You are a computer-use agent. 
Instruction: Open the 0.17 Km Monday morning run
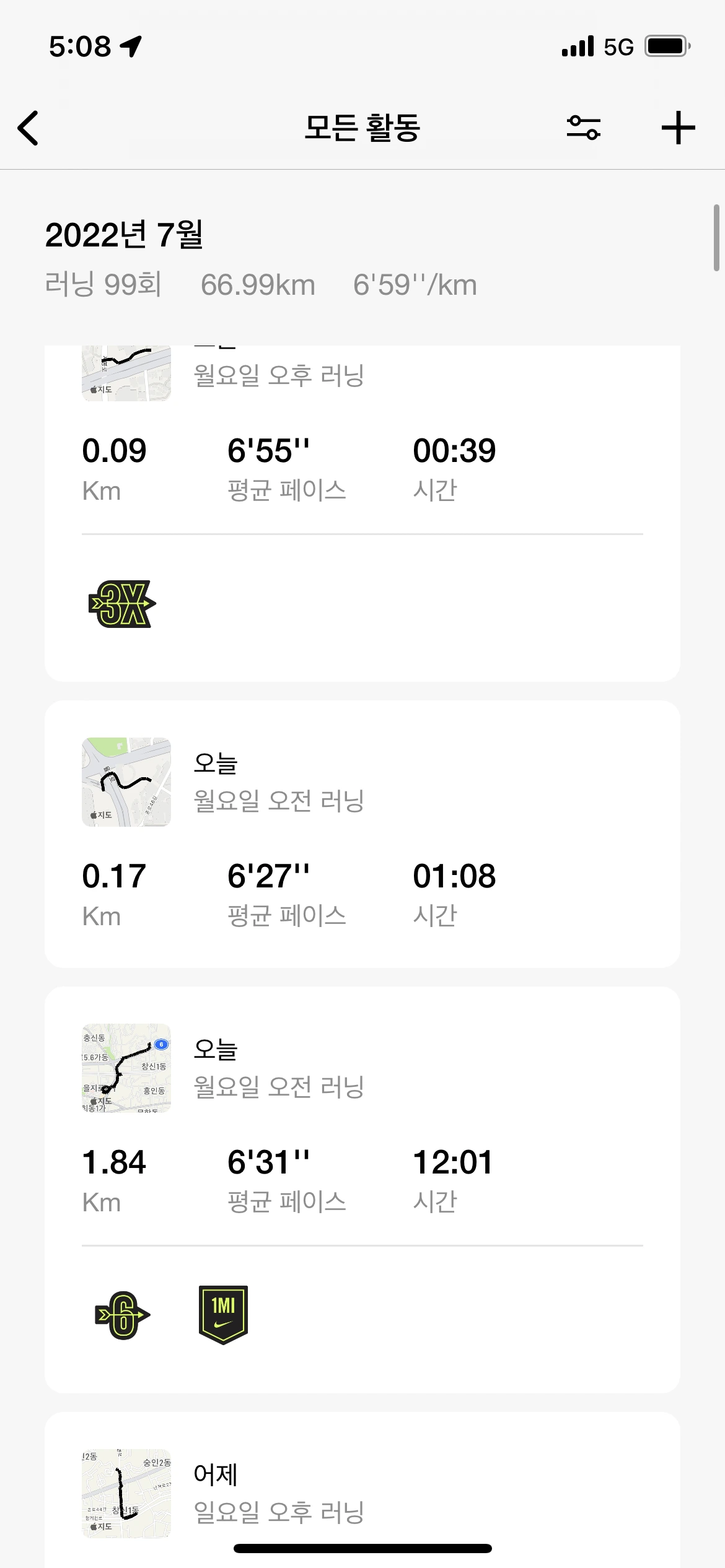[x=362, y=833]
